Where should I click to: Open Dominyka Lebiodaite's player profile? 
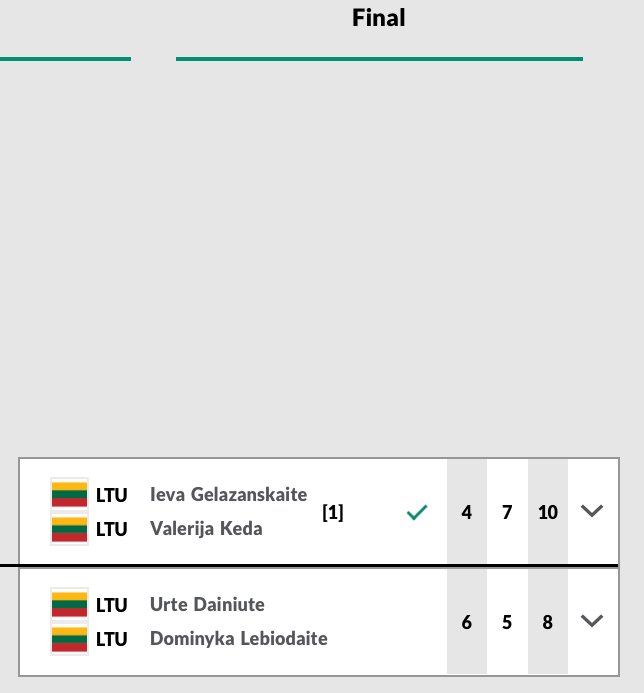pos(238,638)
